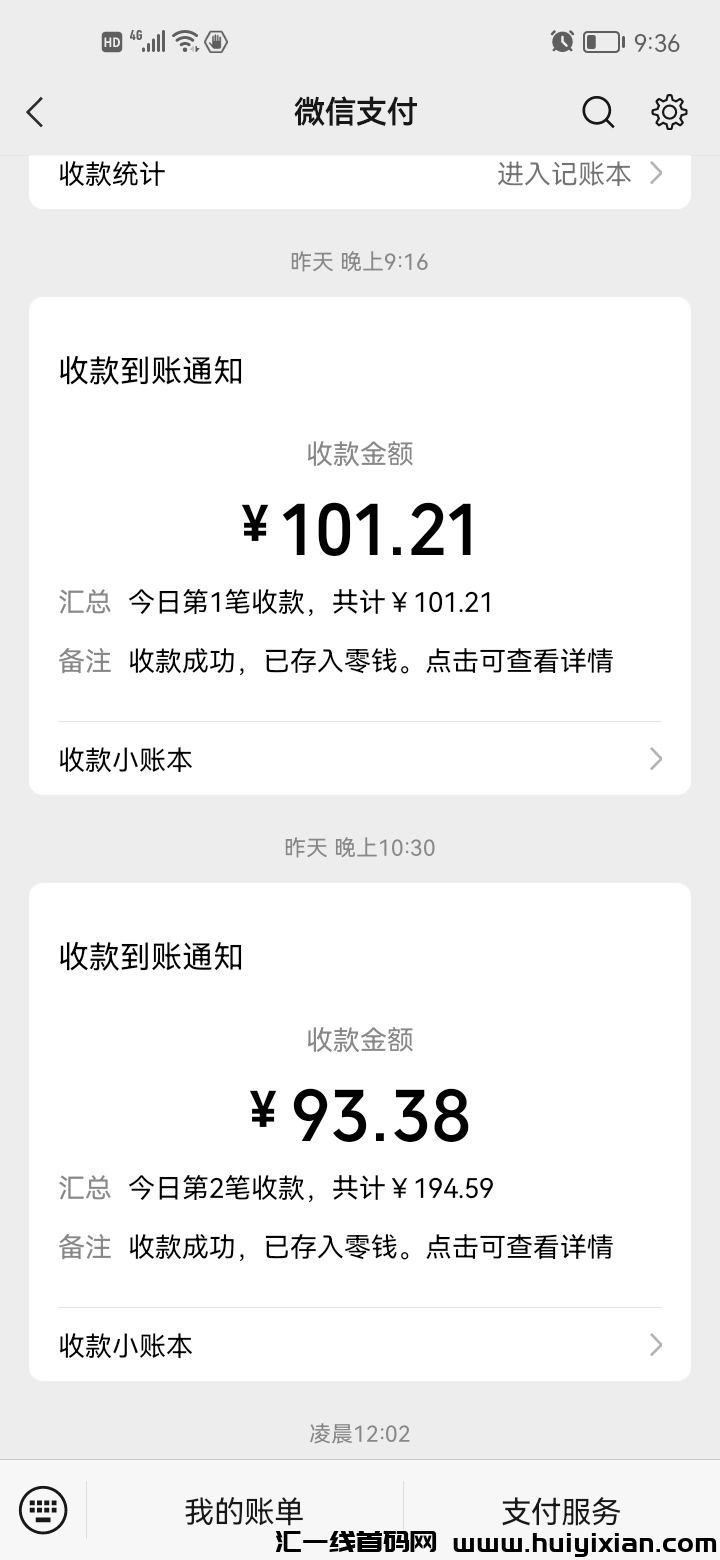Expand 进入记账本 via its chevron
Viewport: 720px width, 1560px height.
pyautogui.click(x=656, y=173)
